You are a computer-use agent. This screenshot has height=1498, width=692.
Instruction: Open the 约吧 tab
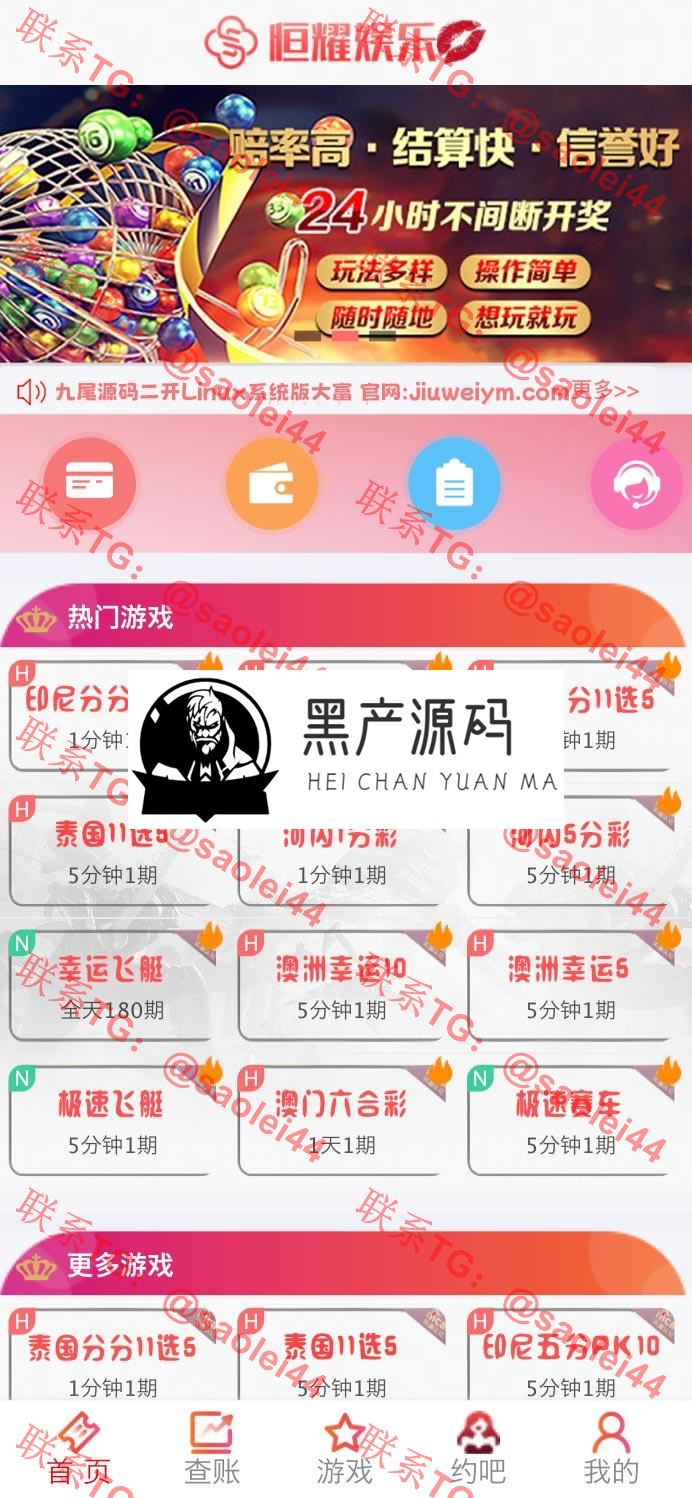pyautogui.click(x=478, y=1449)
